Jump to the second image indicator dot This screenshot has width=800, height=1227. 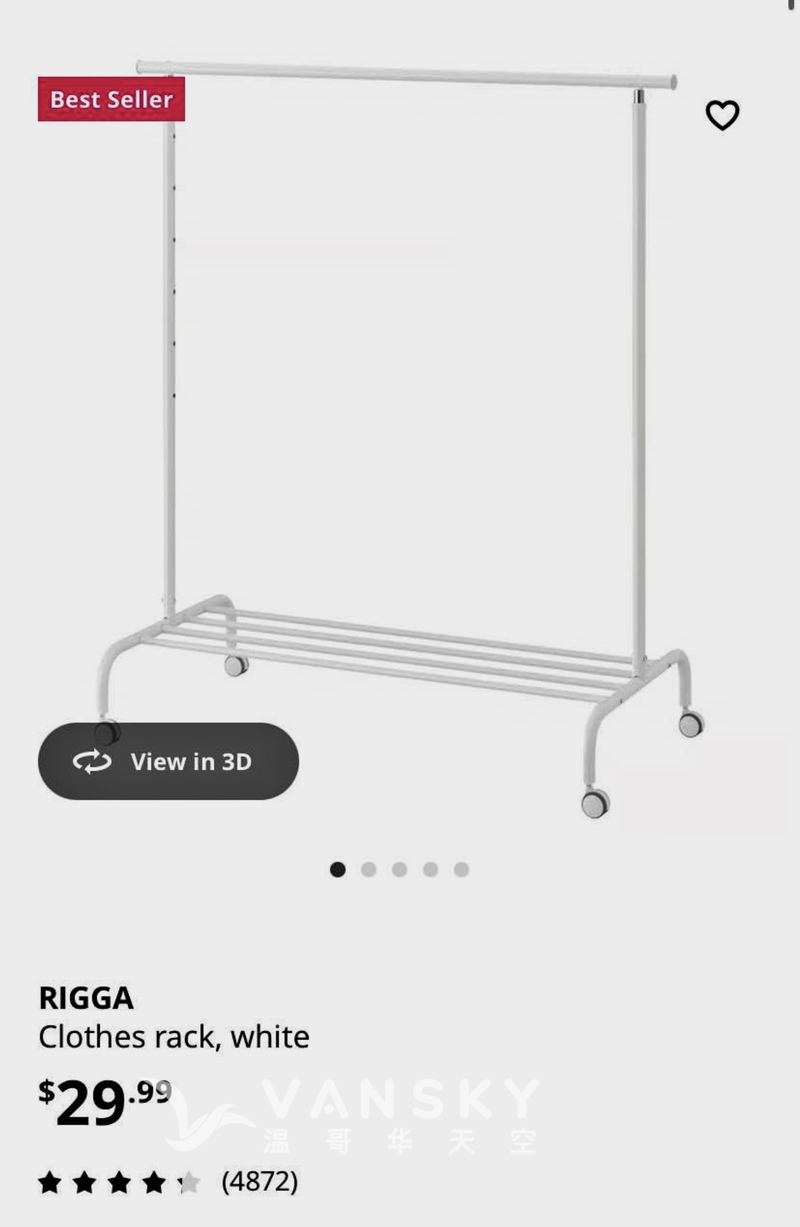pyautogui.click(x=369, y=869)
